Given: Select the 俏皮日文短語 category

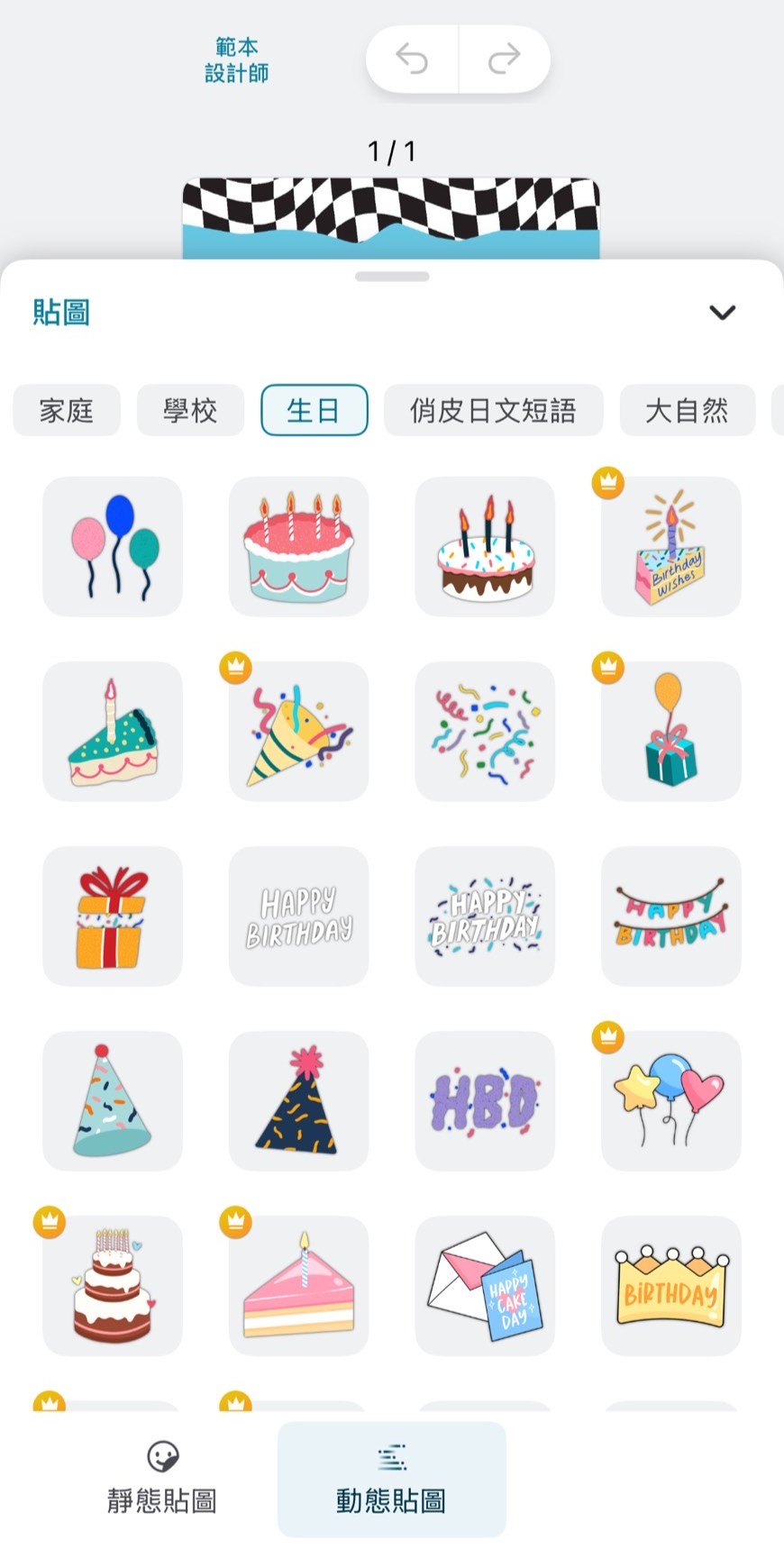Looking at the screenshot, I should click(495, 410).
